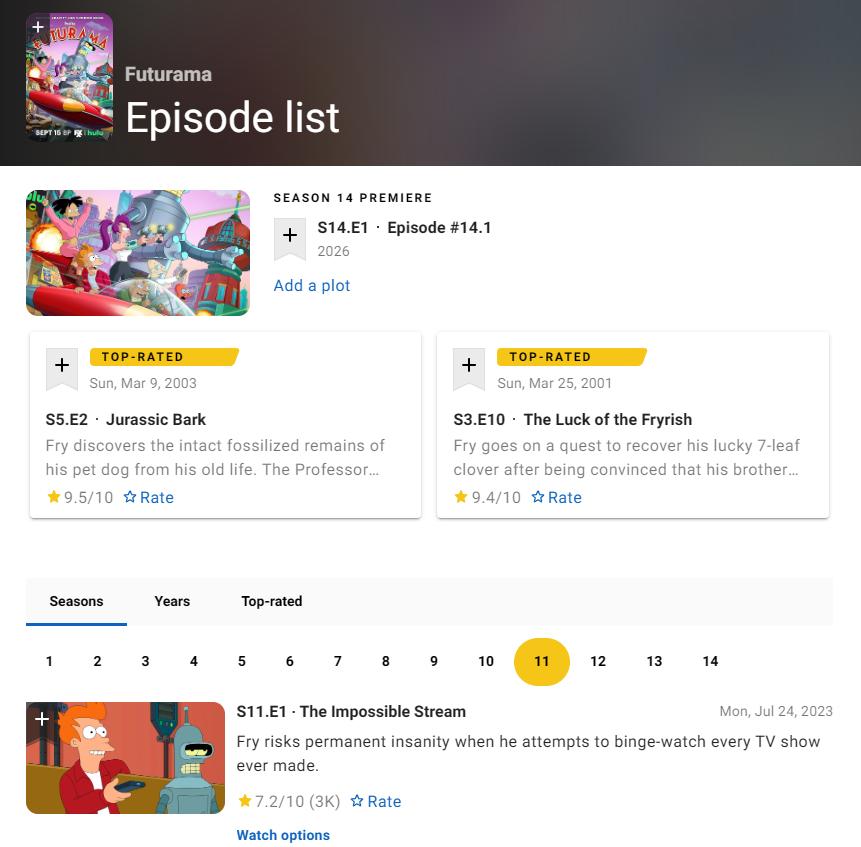The width and height of the screenshot is (861, 847).
Task: Select season 1
Action: [x=49, y=661]
